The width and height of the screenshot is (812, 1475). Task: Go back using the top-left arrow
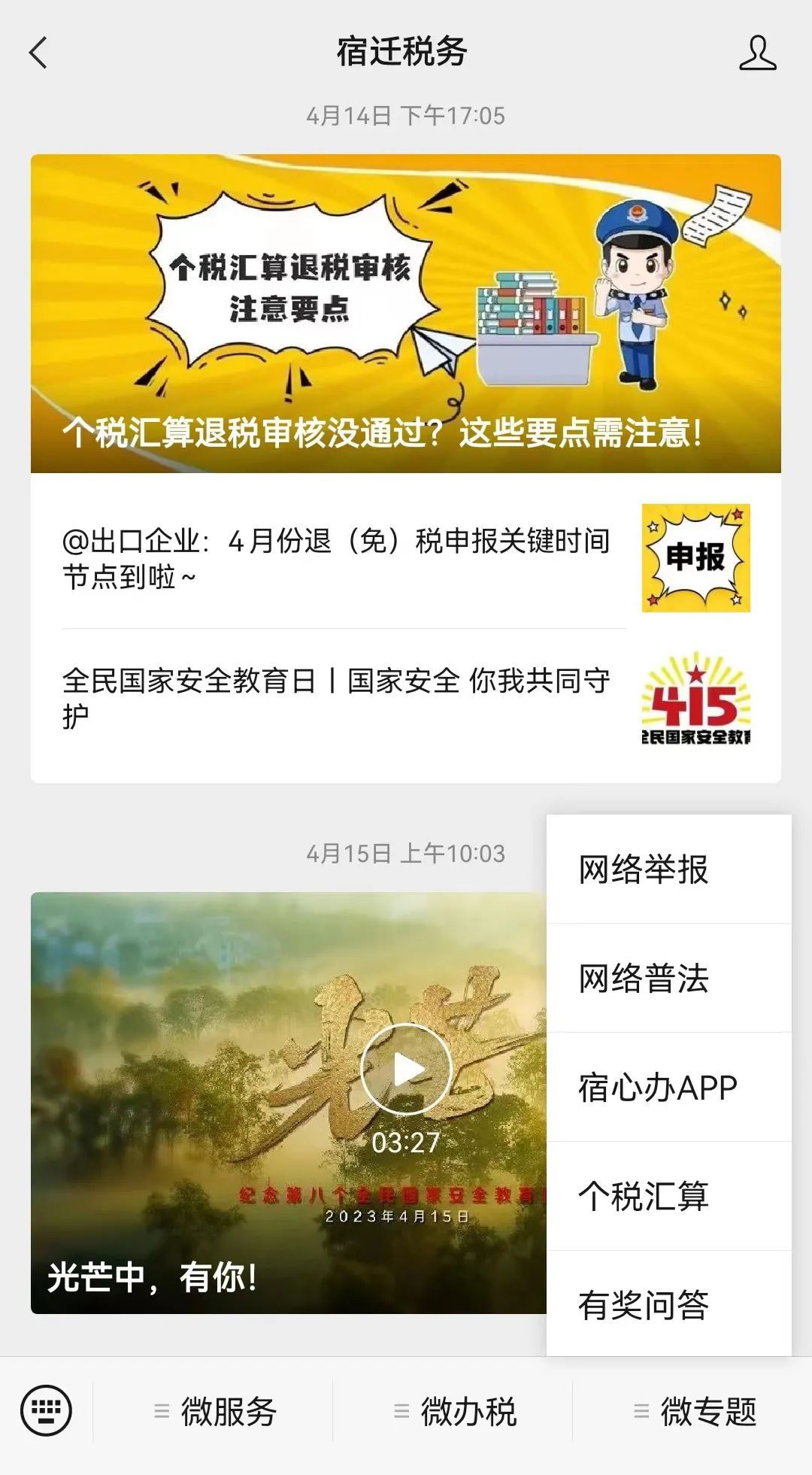pyautogui.click(x=38, y=53)
